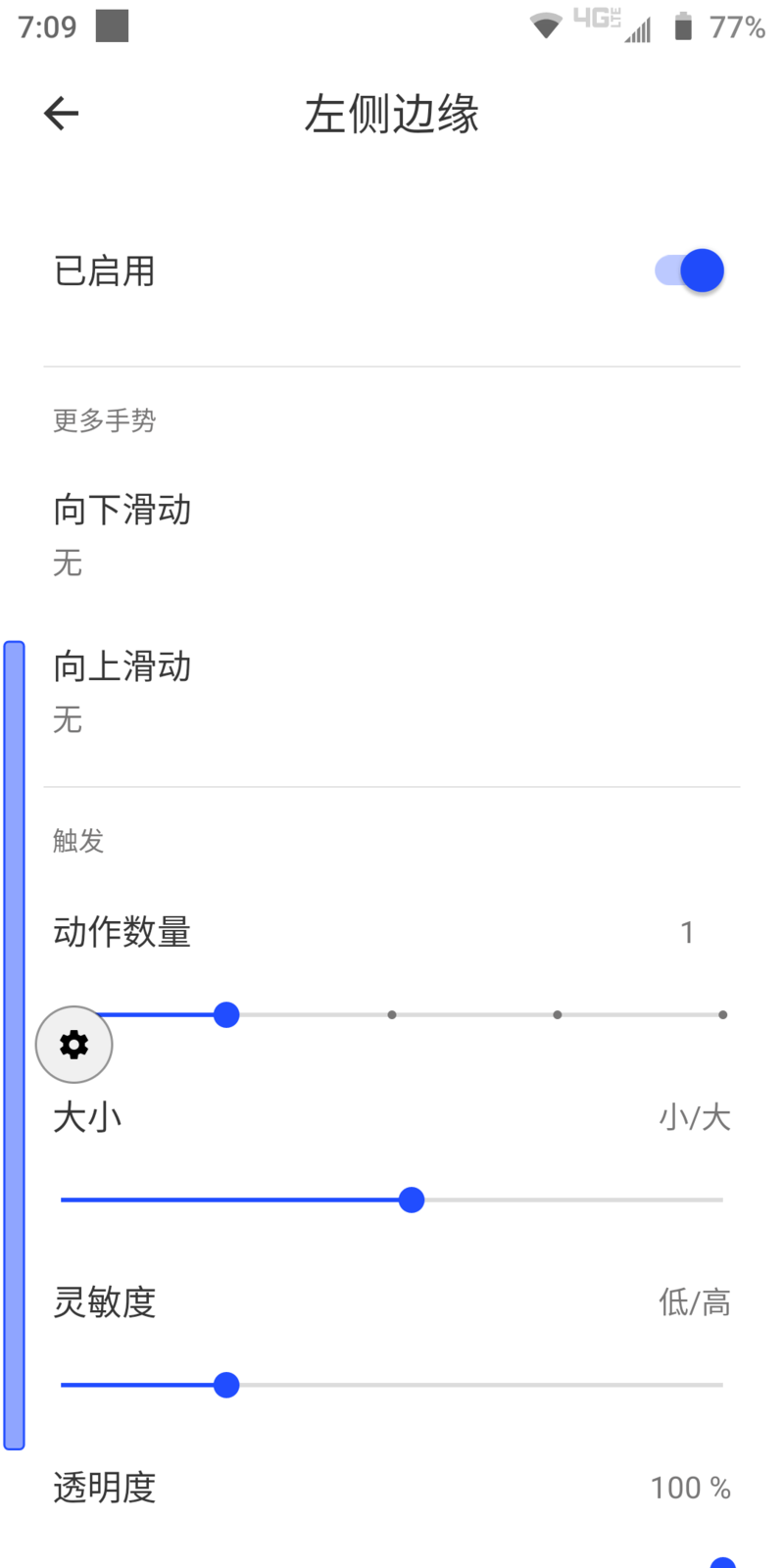Go back using the arrow icon
The image size is (784, 1568).
[x=61, y=114]
